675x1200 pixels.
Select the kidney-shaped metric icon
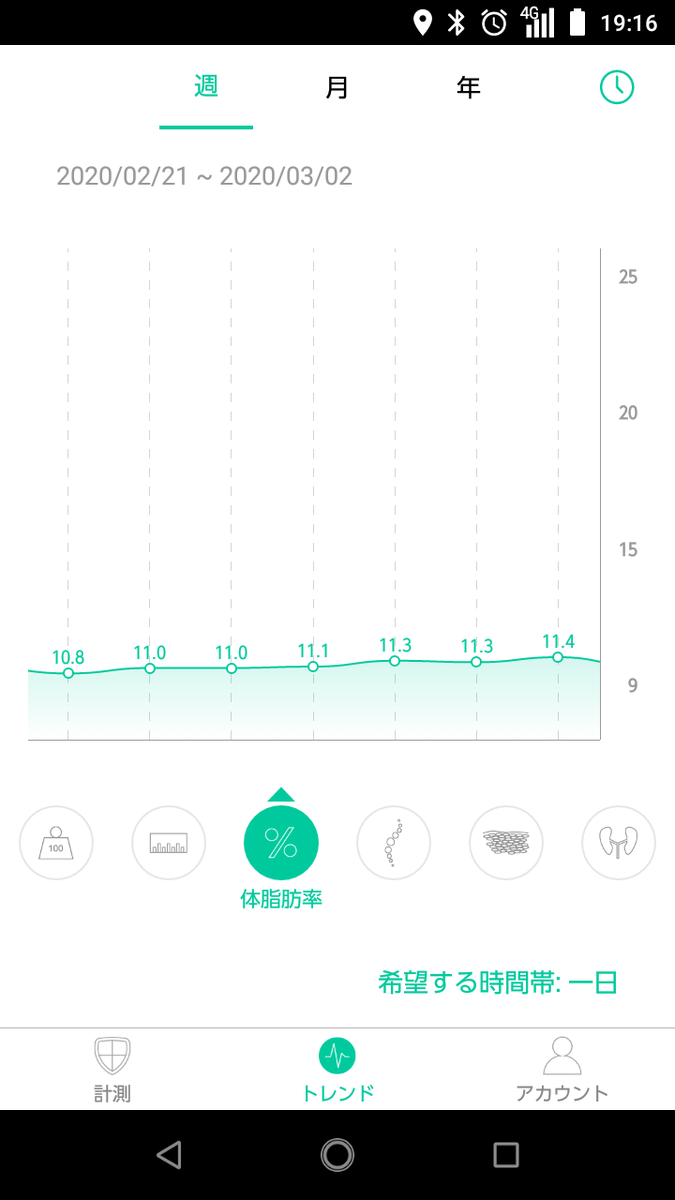click(x=619, y=843)
